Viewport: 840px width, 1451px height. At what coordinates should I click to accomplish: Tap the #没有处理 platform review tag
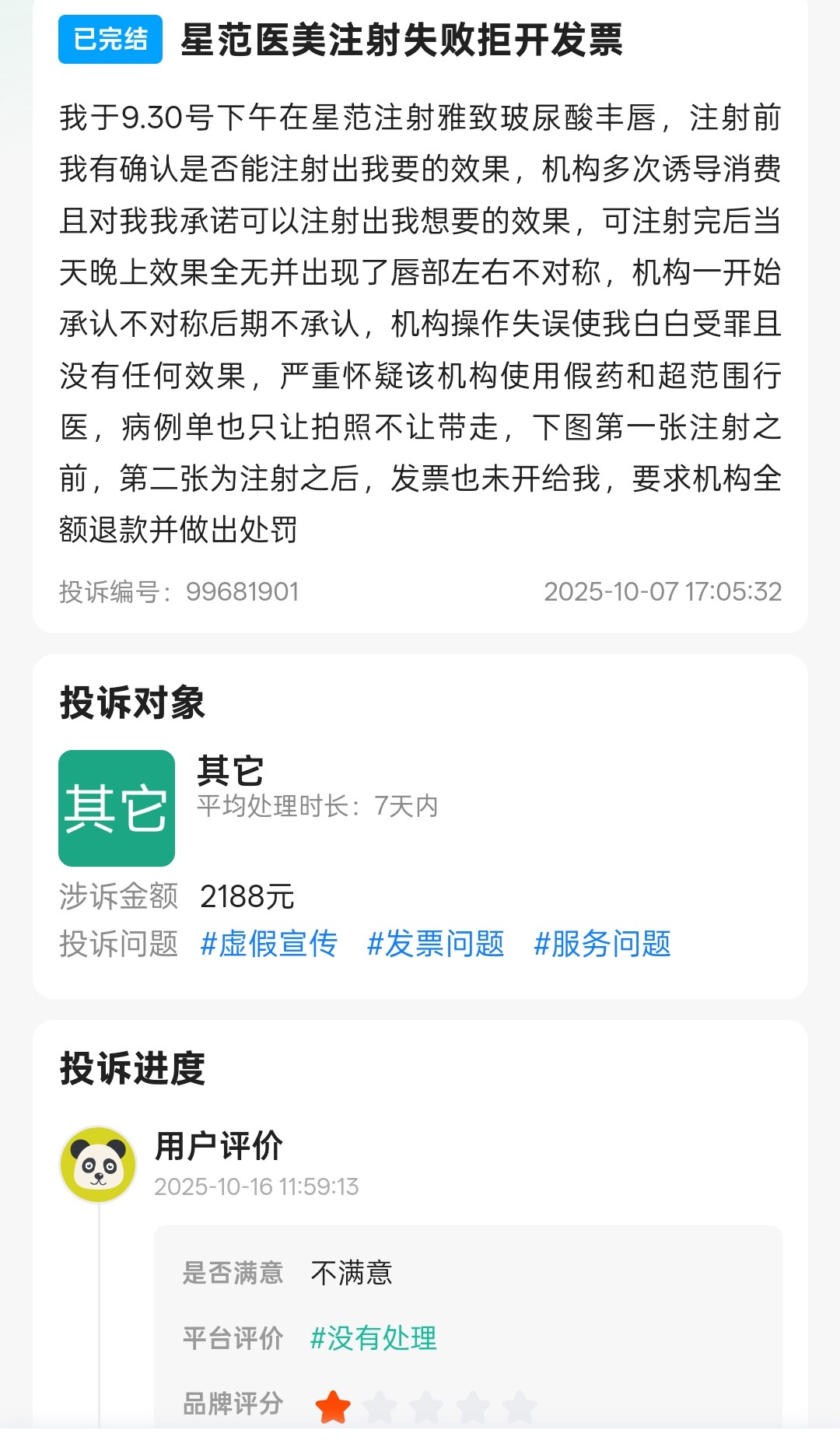(373, 1338)
